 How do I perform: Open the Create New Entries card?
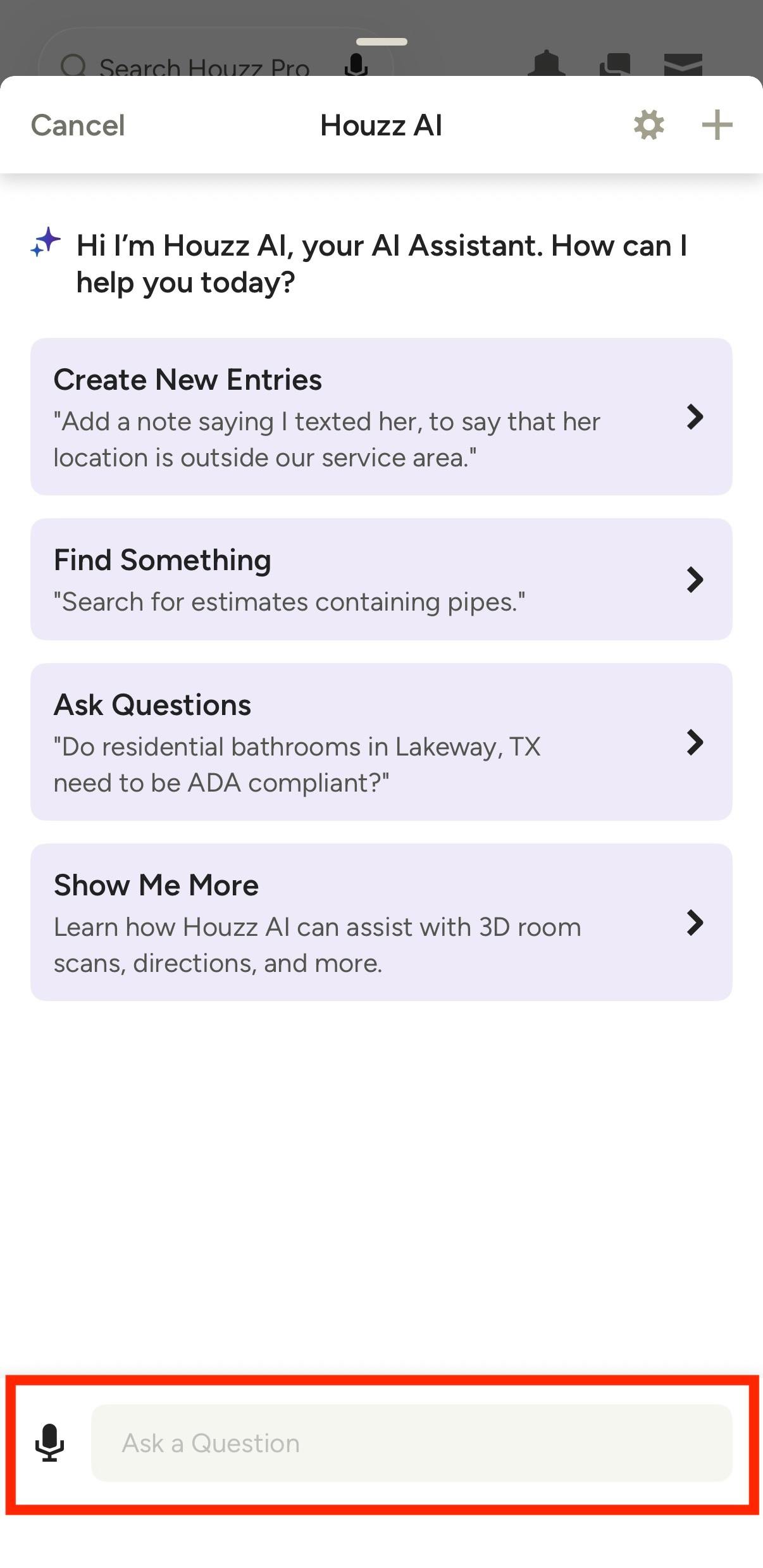tap(381, 416)
